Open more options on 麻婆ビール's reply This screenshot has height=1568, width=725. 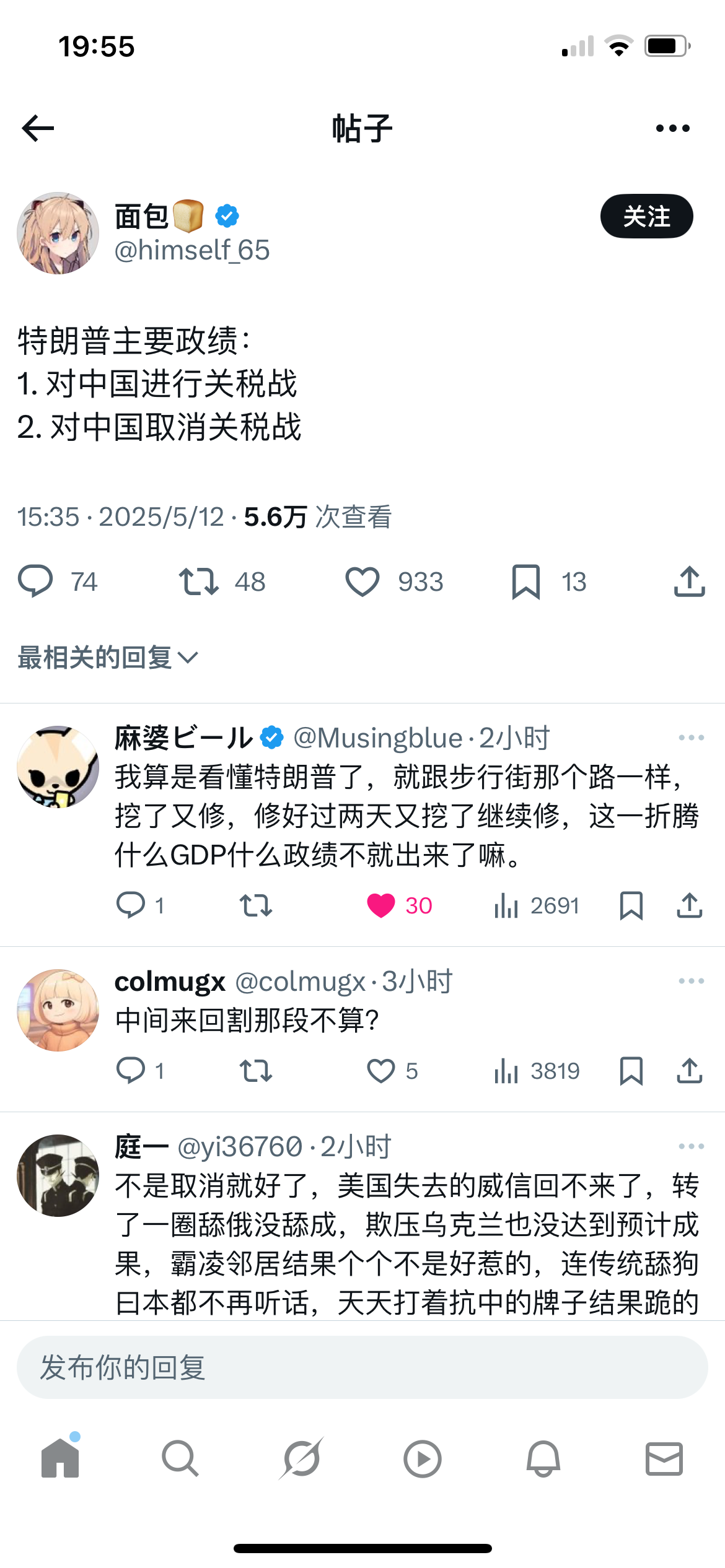tap(691, 738)
